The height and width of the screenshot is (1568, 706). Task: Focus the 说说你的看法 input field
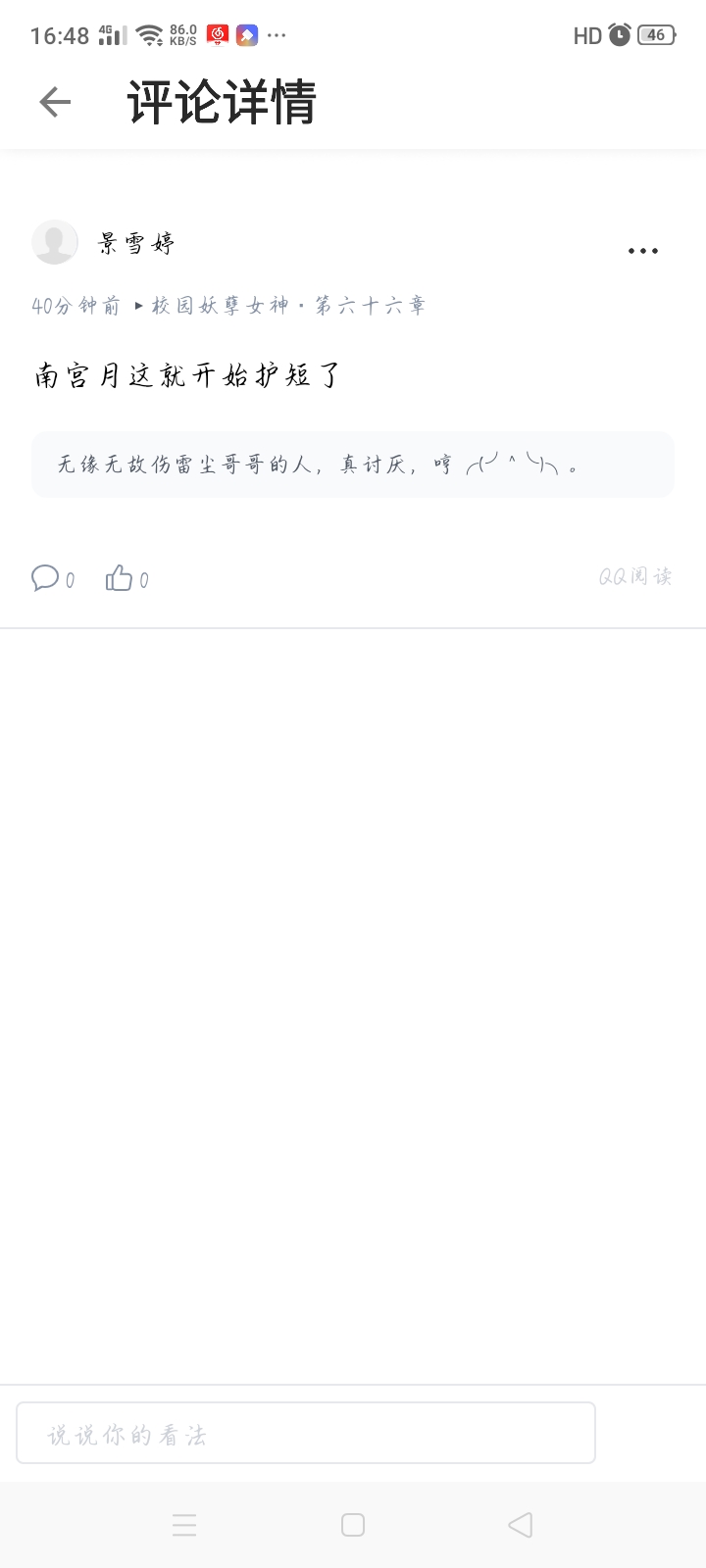[306, 1434]
